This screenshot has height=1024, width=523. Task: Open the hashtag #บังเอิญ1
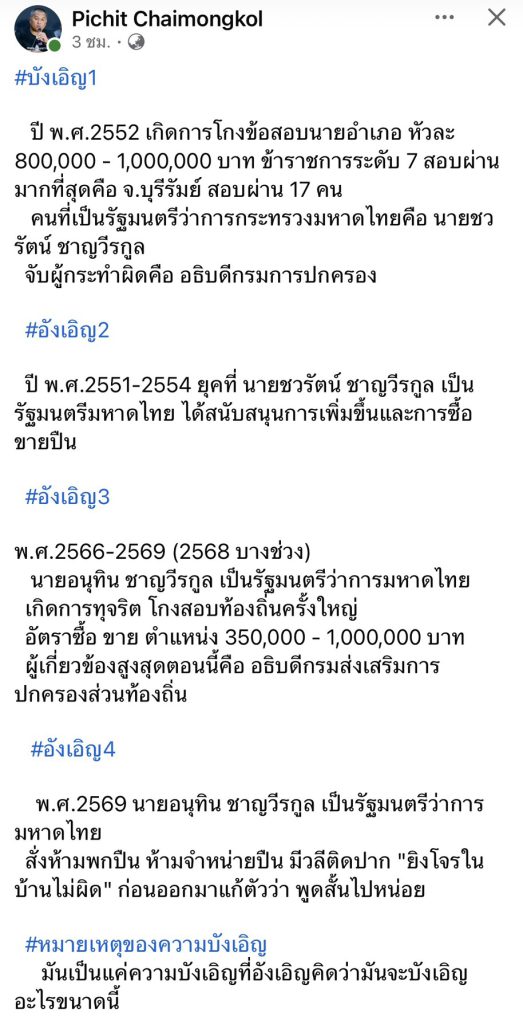point(55,79)
